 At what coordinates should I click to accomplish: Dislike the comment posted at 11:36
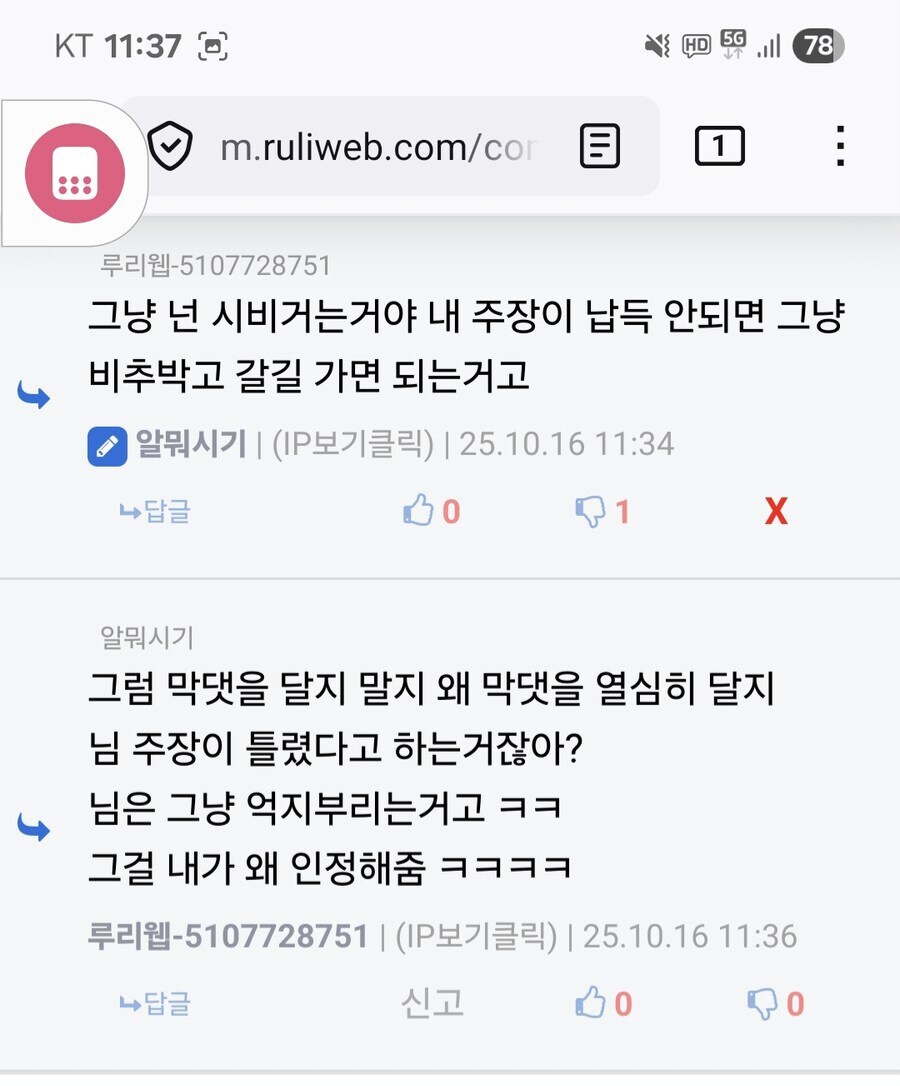(775, 1003)
